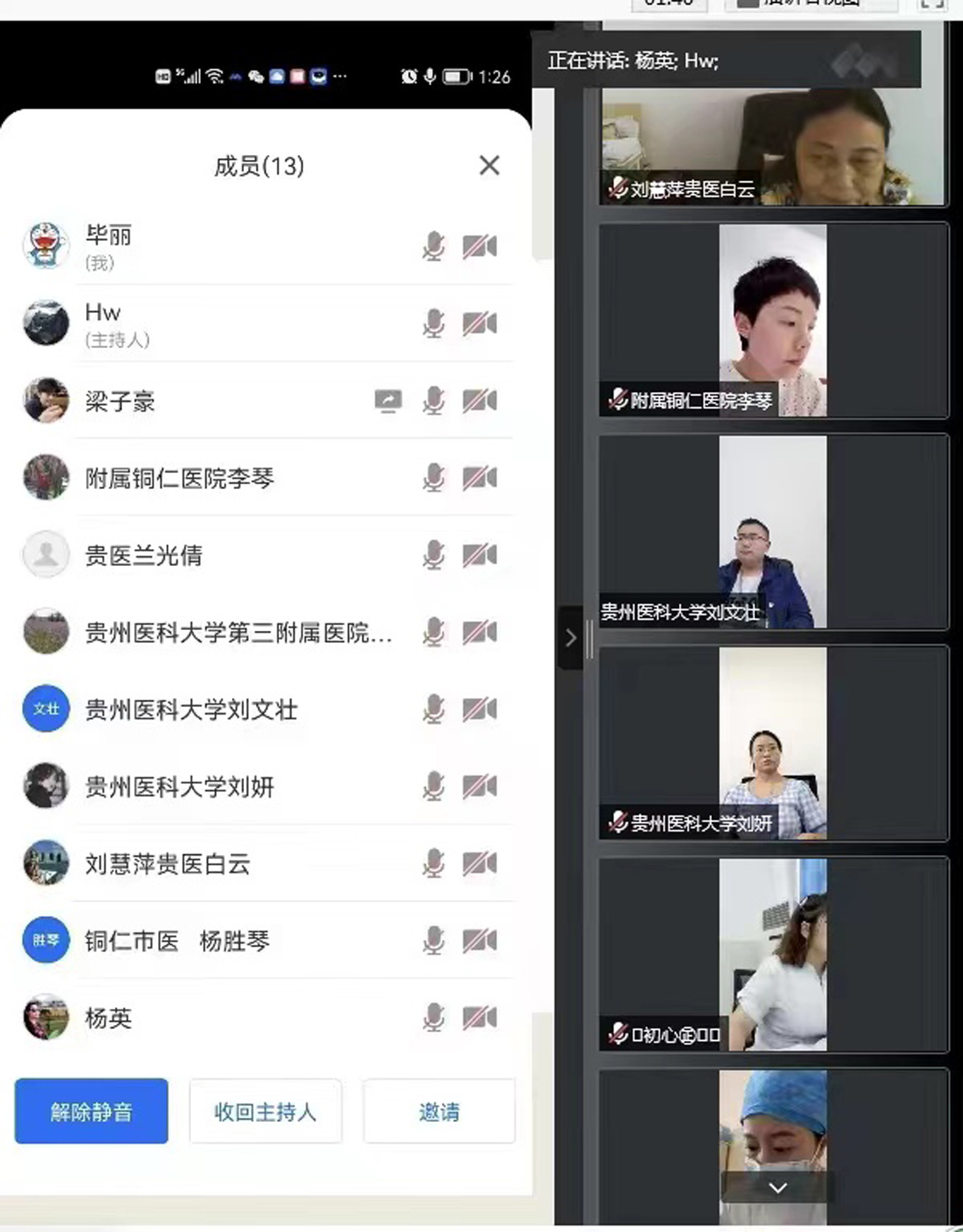Select the video tile labeled 初心
963x1232 pixels.
(773, 955)
